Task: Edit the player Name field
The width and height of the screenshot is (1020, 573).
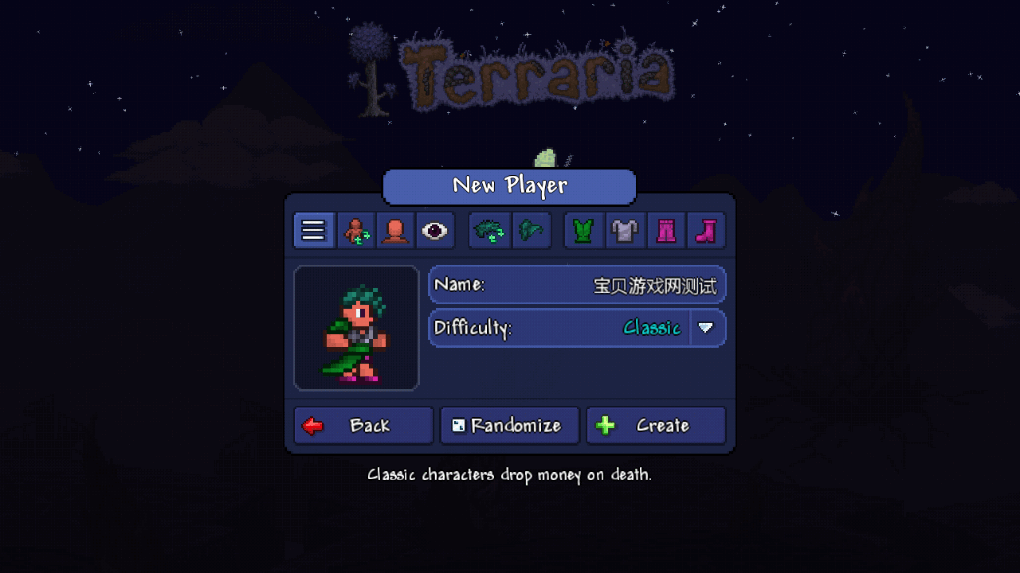Action: 577,285
